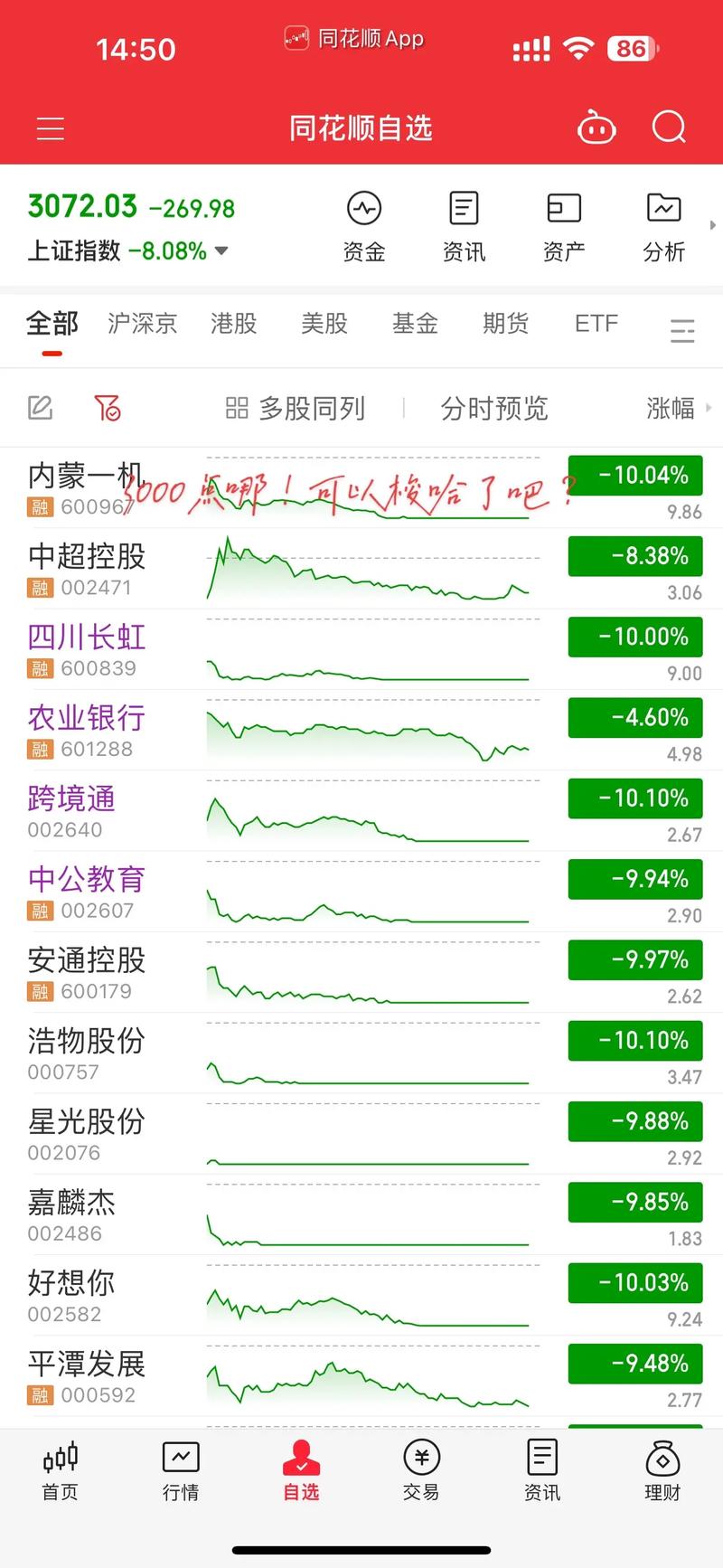Tap the watchlist edit pencil icon
Viewport: 723px width, 1568px height.
tap(40, 408)
